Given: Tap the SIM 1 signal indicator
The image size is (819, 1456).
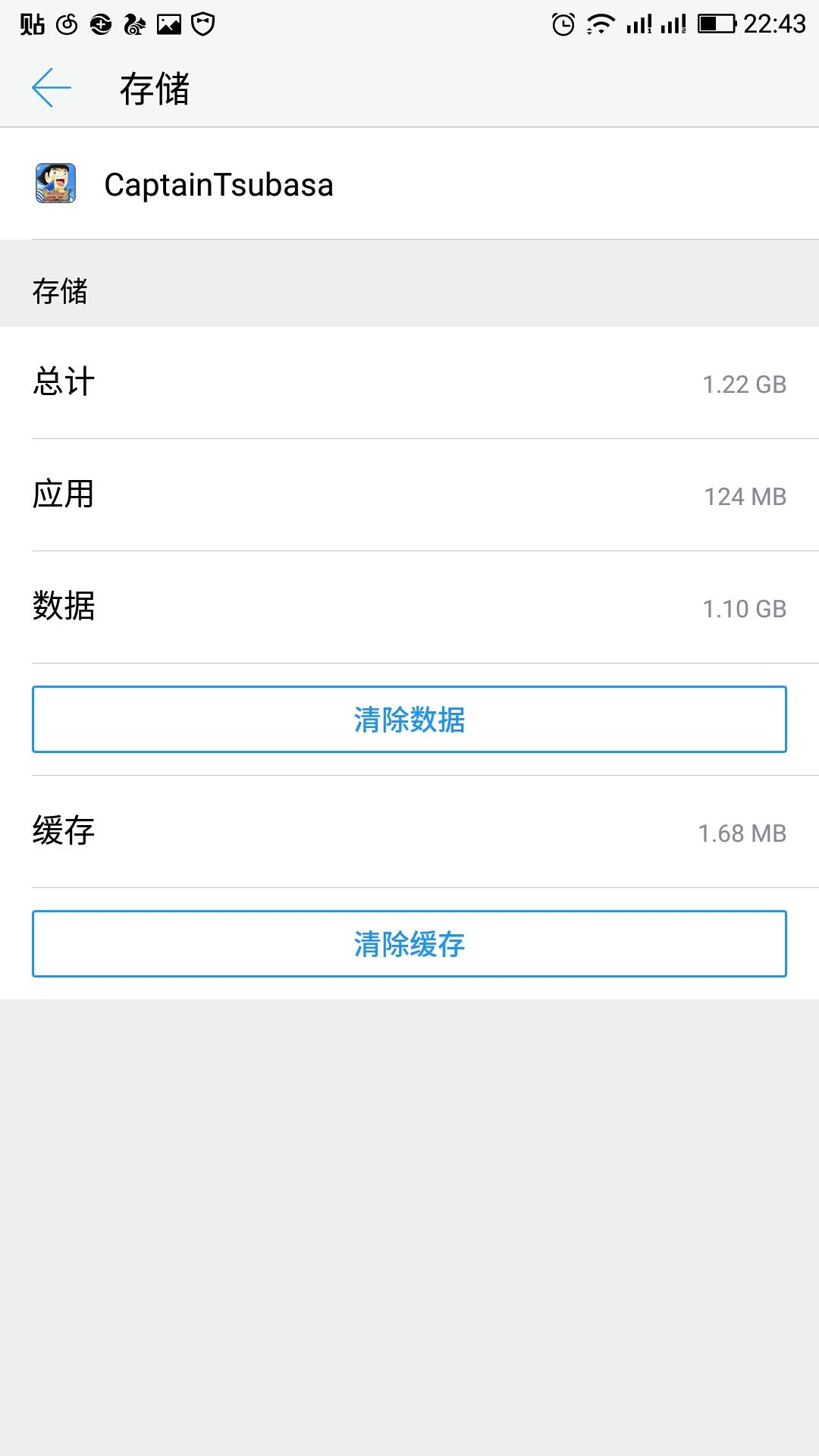Looking at the screenshot, I should click(x=639, y=23).
